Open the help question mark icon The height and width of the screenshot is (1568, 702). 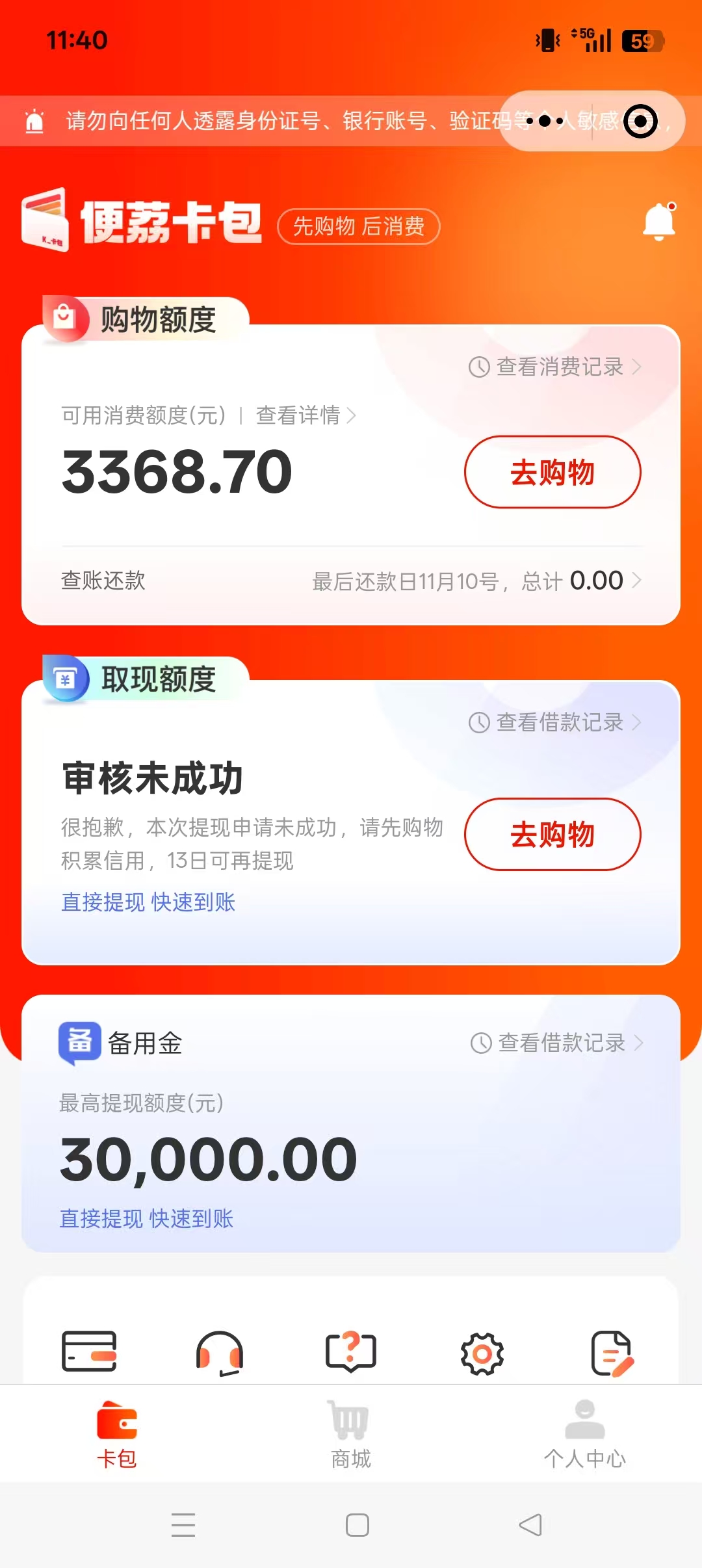click(351, 1352)
